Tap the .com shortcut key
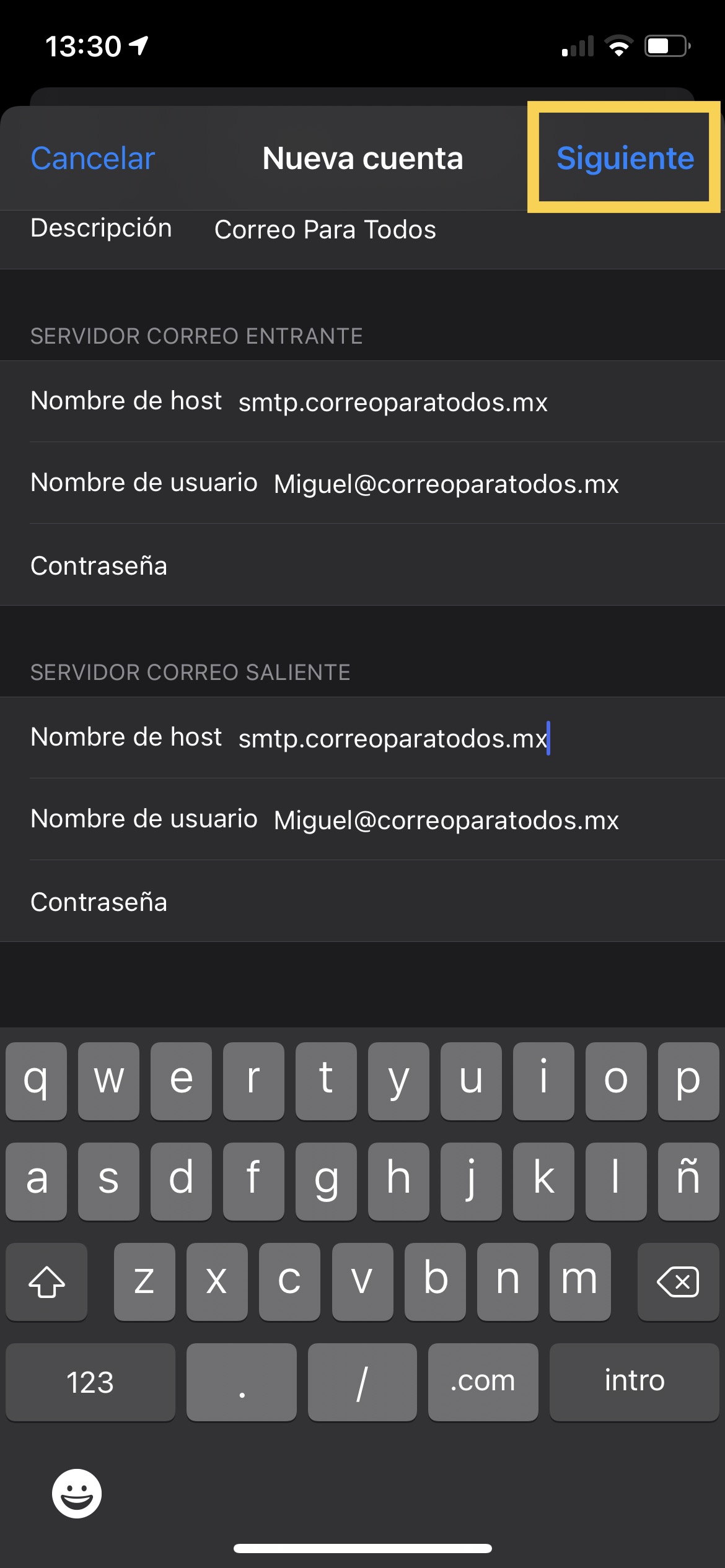 (x=483, y=1382)
